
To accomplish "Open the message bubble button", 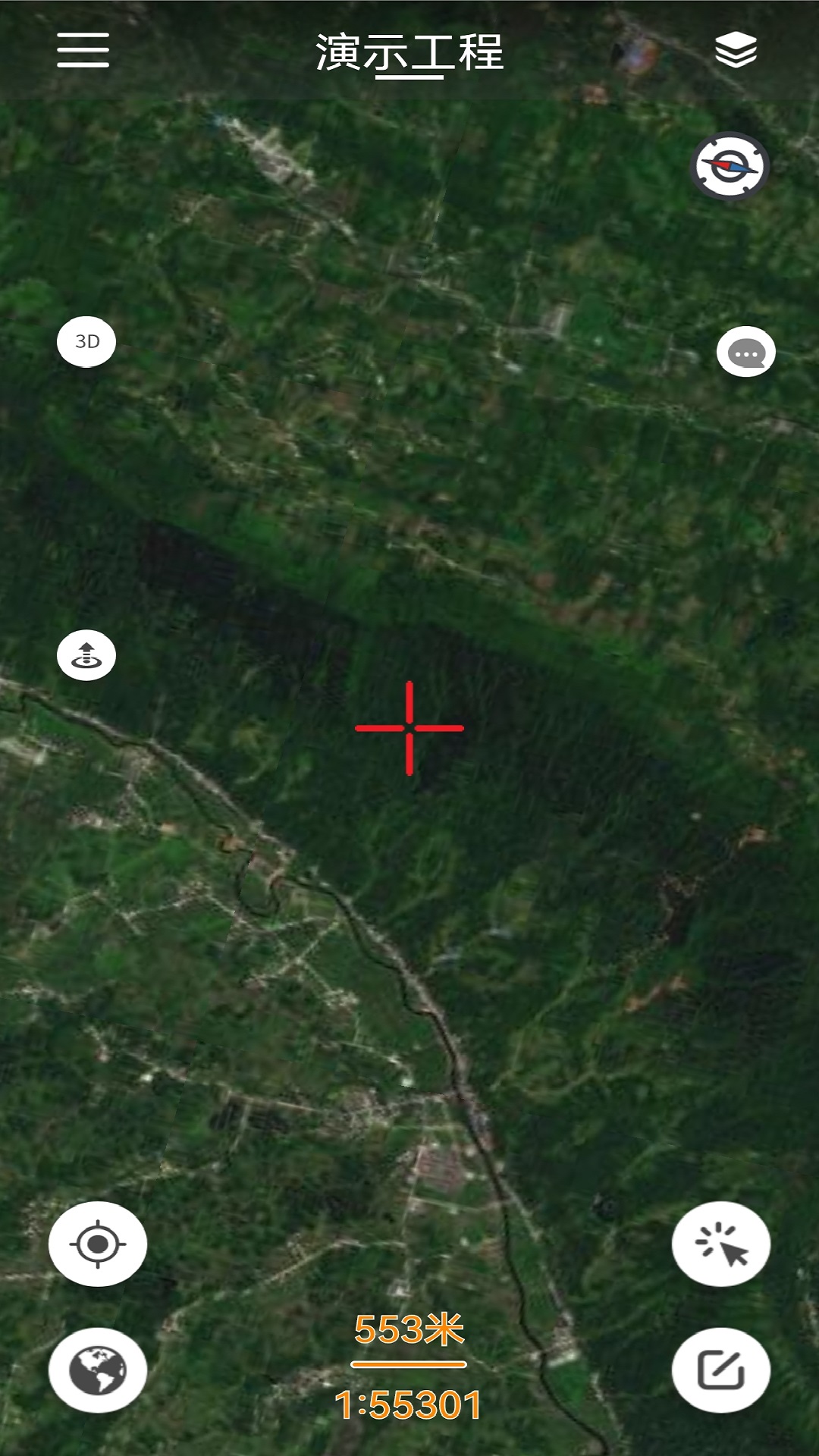I will (746, 353).
